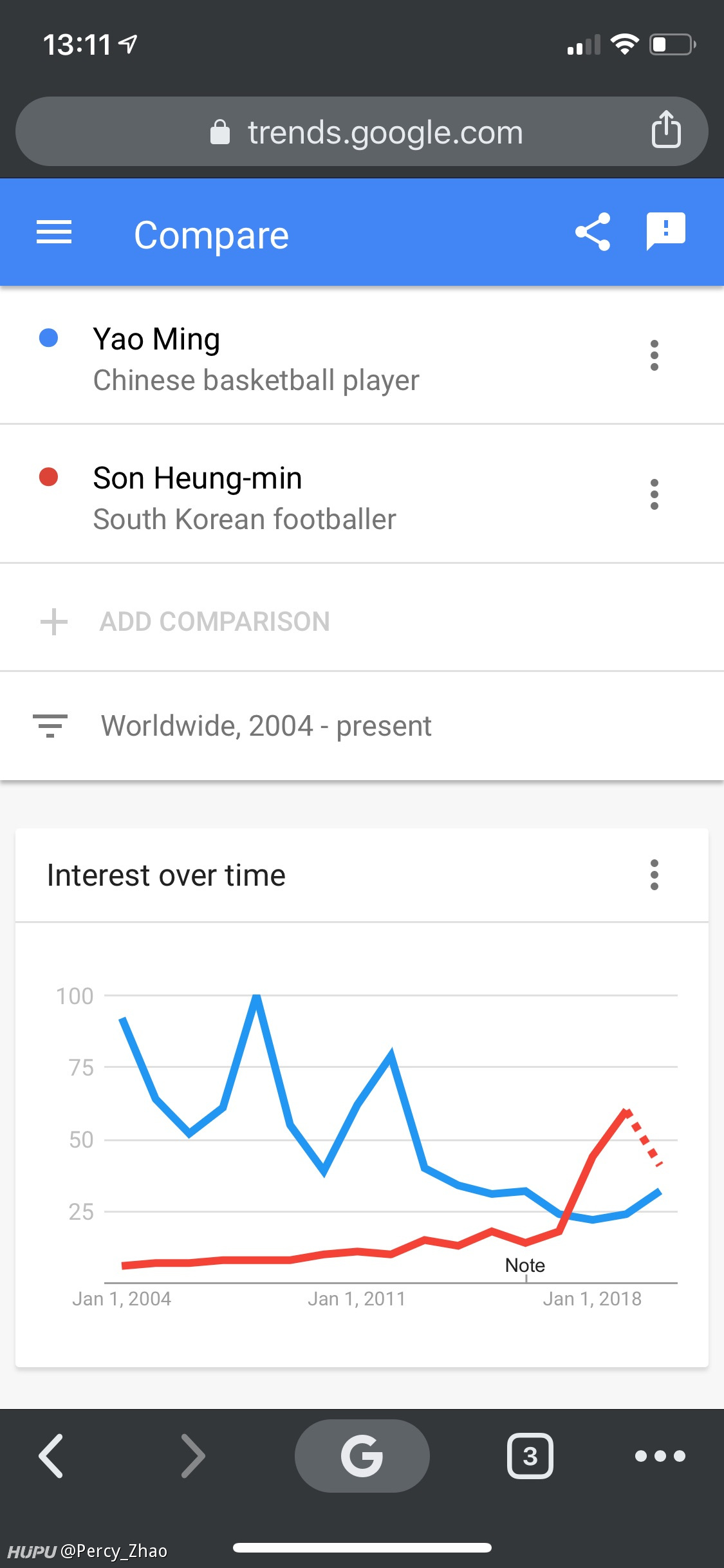The image size is (724, 1568).
Task: Open the Worldwide, 2004 - present filters
Action: pyautogui.click(x=362, y=726)
